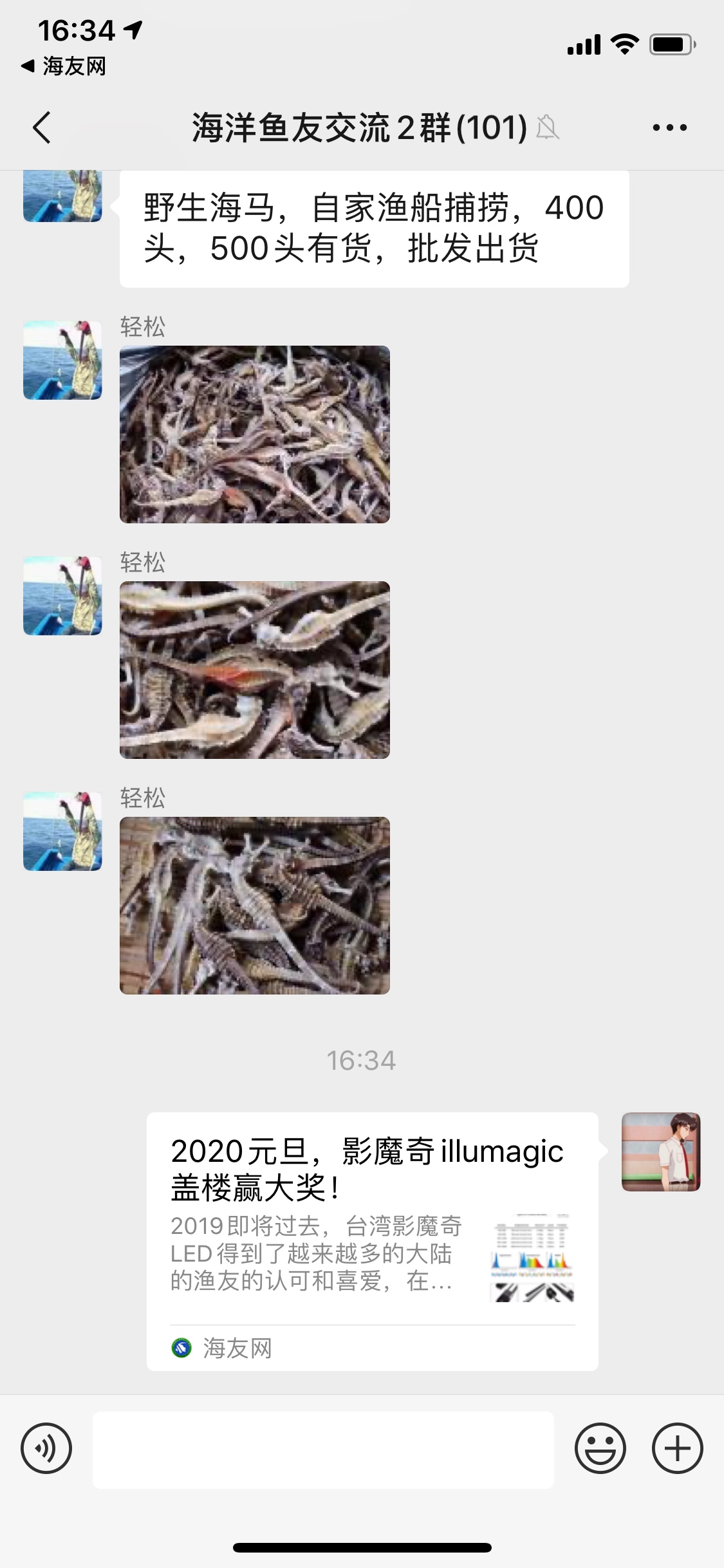This screenshot has height=1568, width=724.
Task: Open the emoji sticker panel
Action: (x=600, y=1449)
